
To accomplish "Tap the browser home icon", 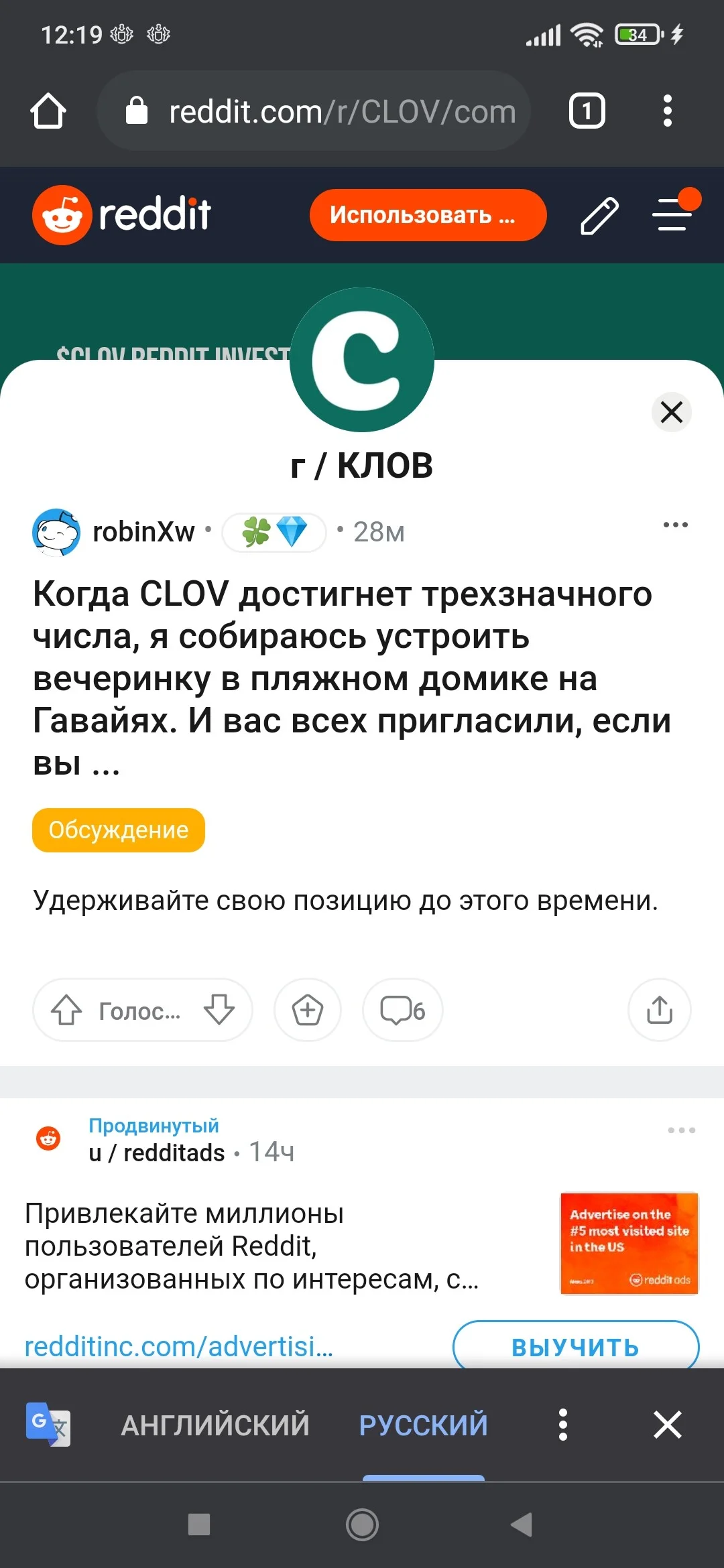I will [x=48, y=111].
